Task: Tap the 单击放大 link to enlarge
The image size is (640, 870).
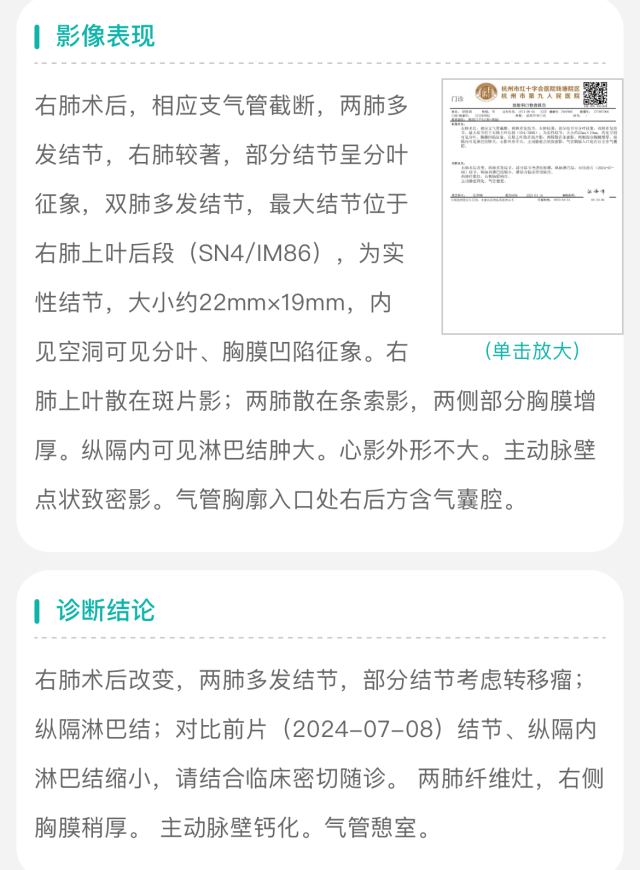Action: coord(532,351)
